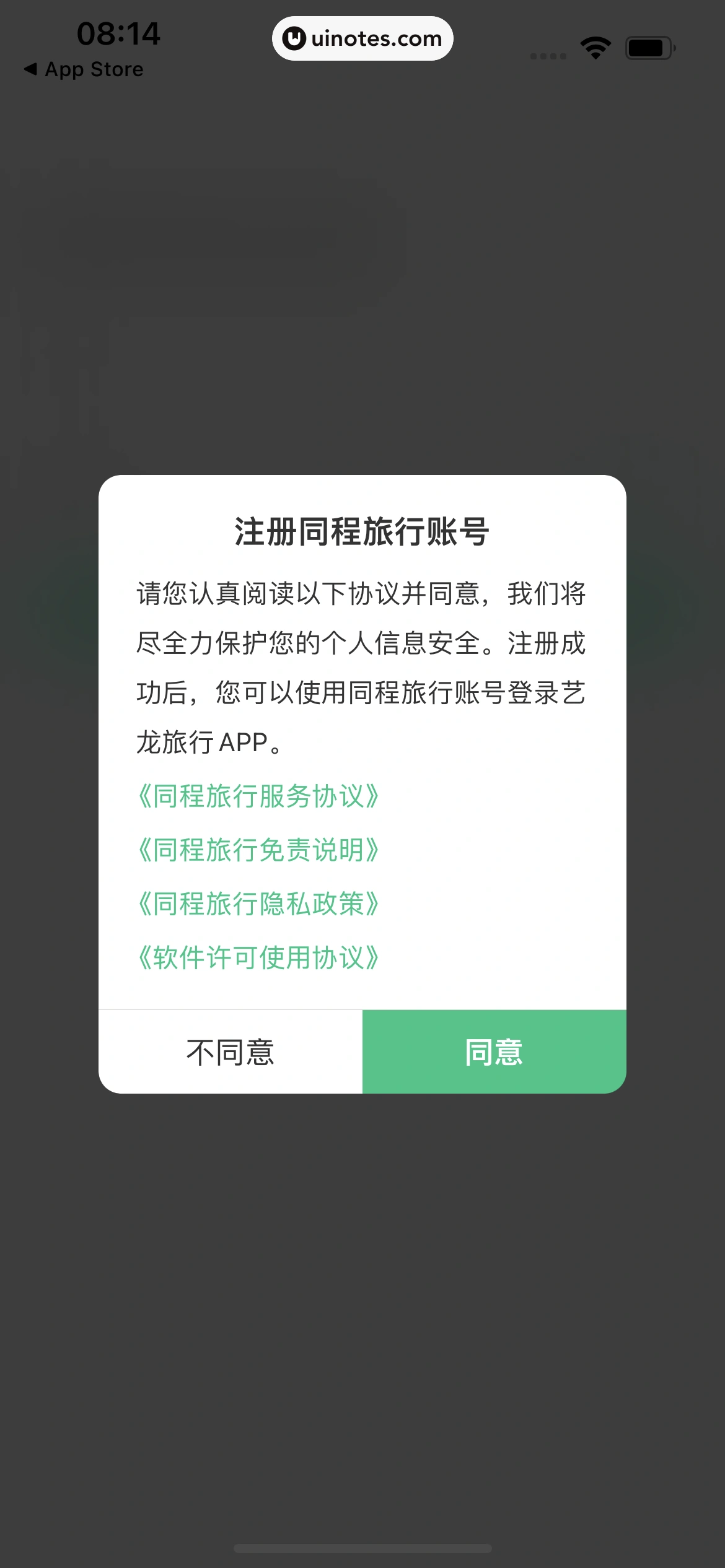View 《同程旅行隐私政策》 privacy policy
This screenshot has width=725, height=1568.
pyautogui.click(x=258, y=904)
